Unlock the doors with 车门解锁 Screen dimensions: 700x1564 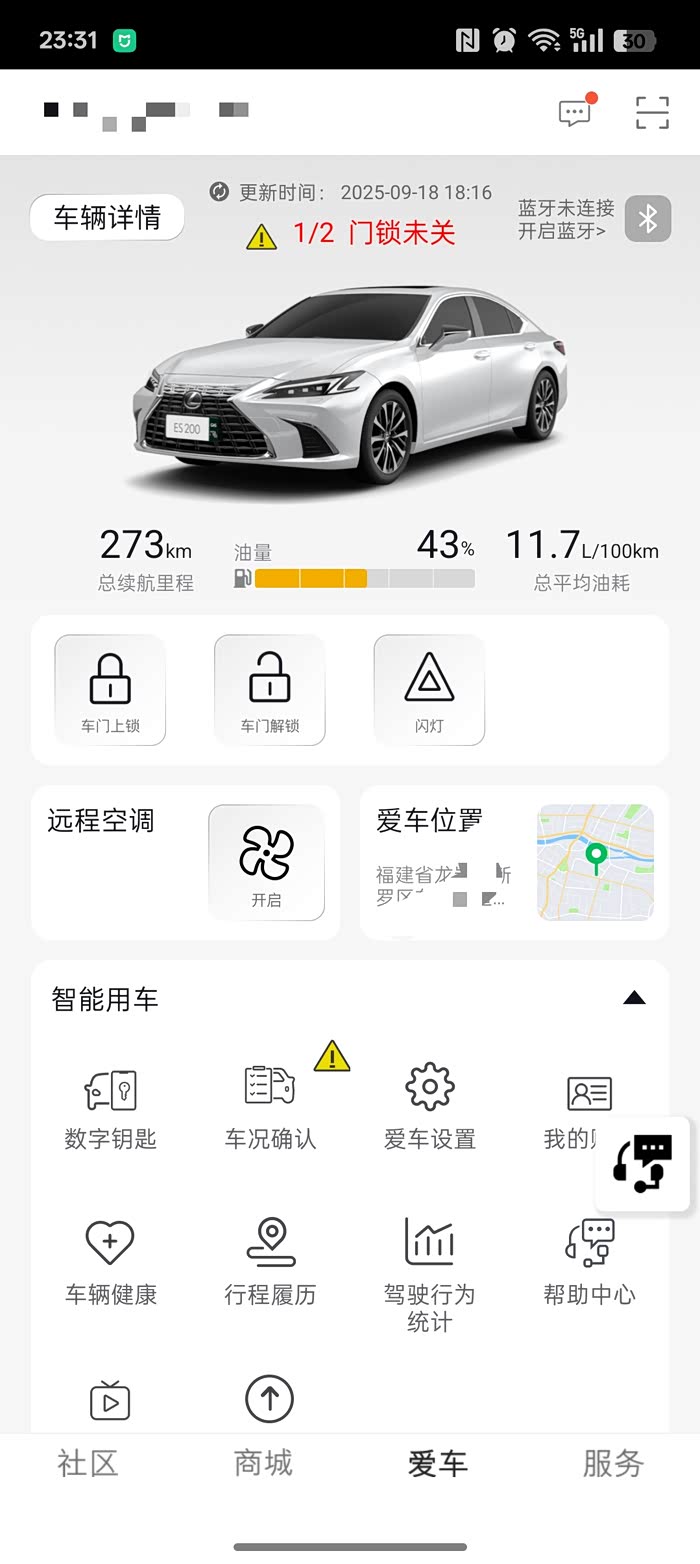(270, 690)
